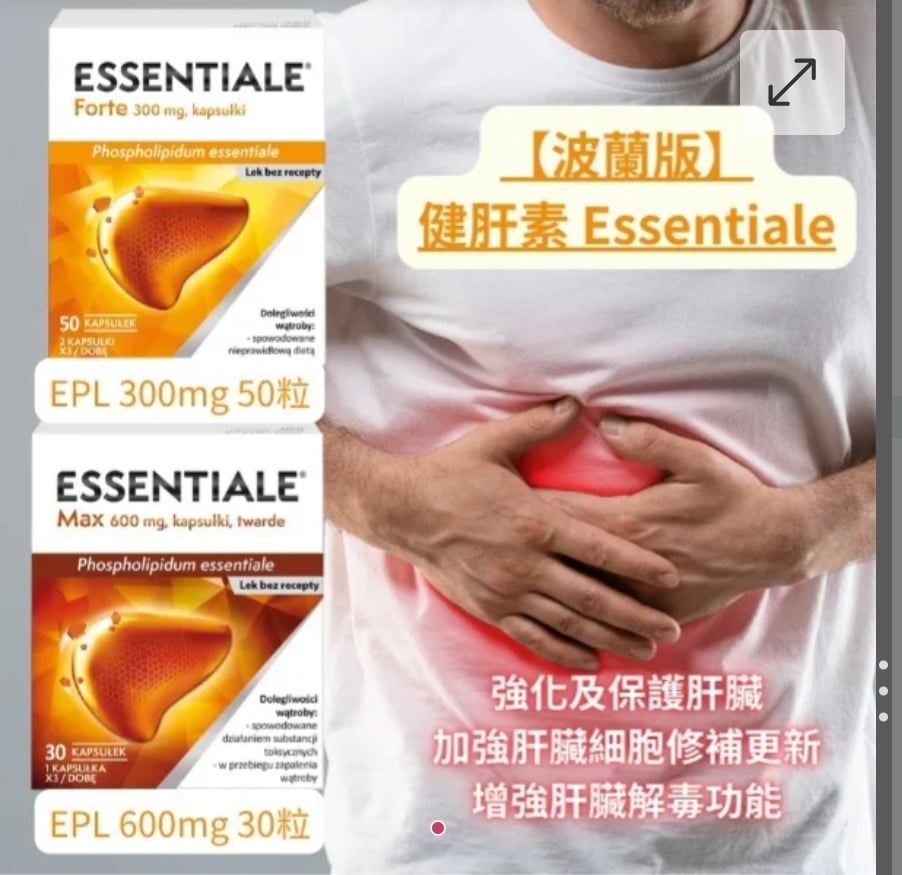
Task: Tap the red page indicator dot
Action: (x=438, y=828)
